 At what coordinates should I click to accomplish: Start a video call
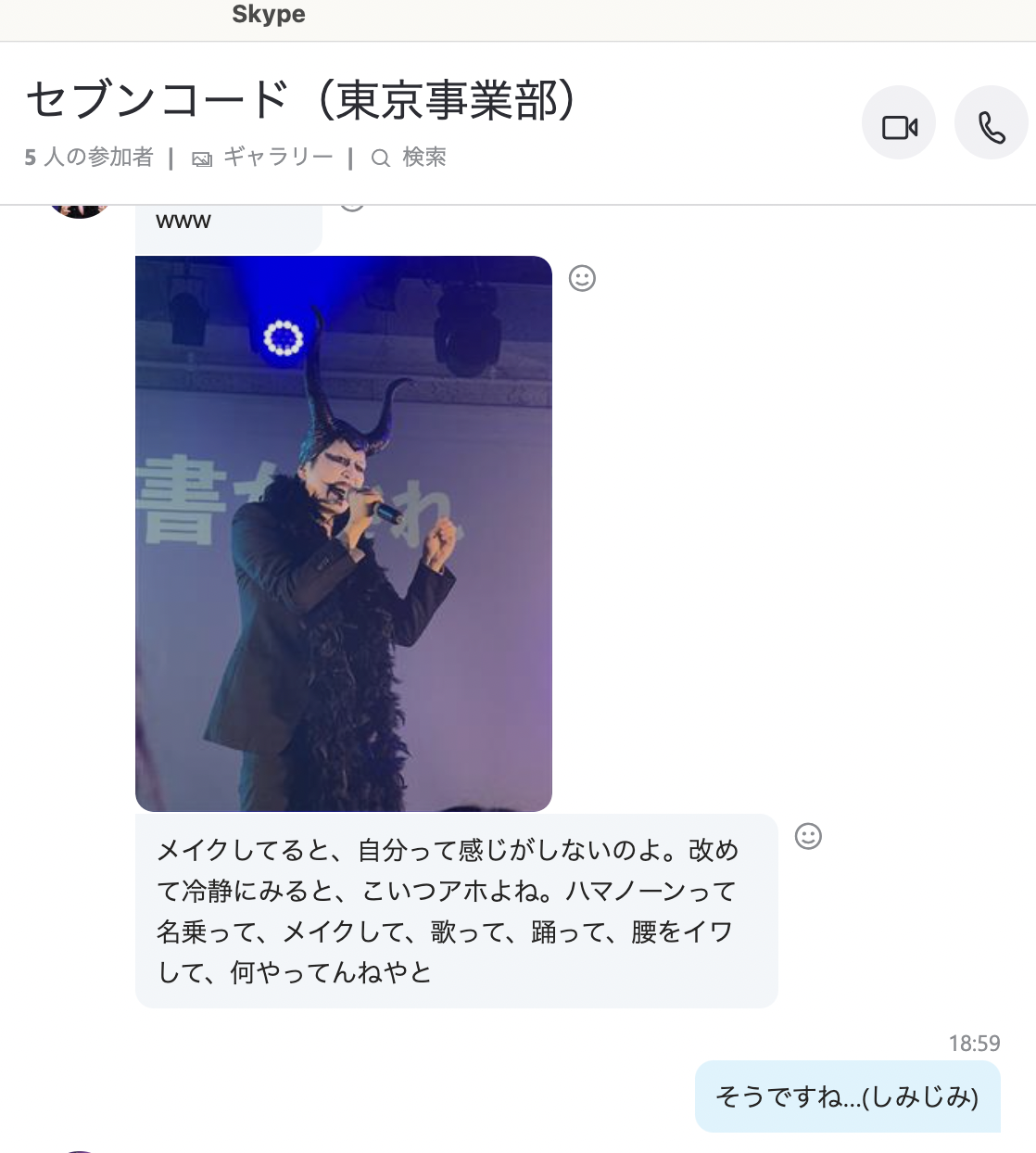pos(898,123)
